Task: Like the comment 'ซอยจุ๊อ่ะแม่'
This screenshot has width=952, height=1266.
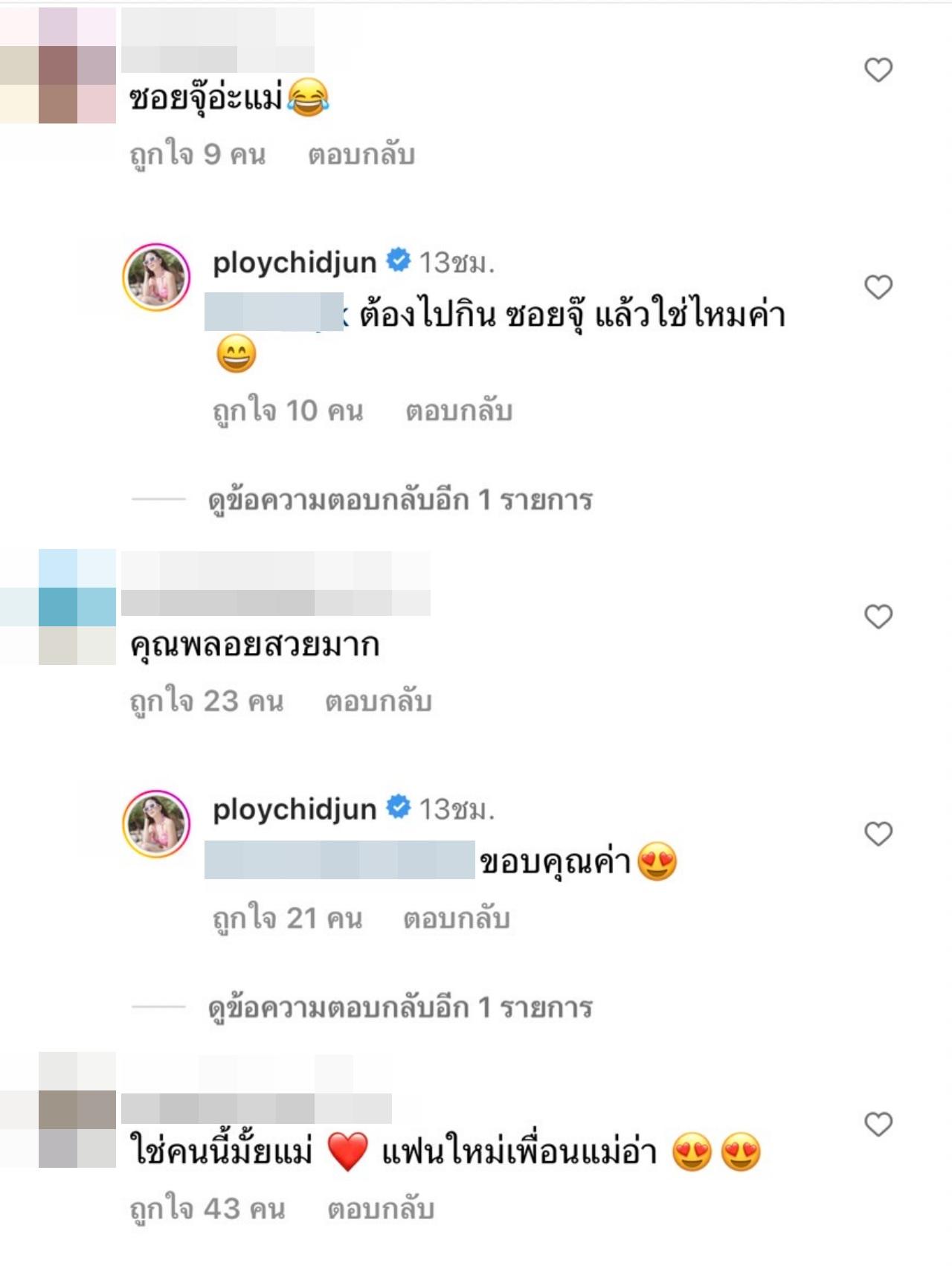Action: click(878, 70)
